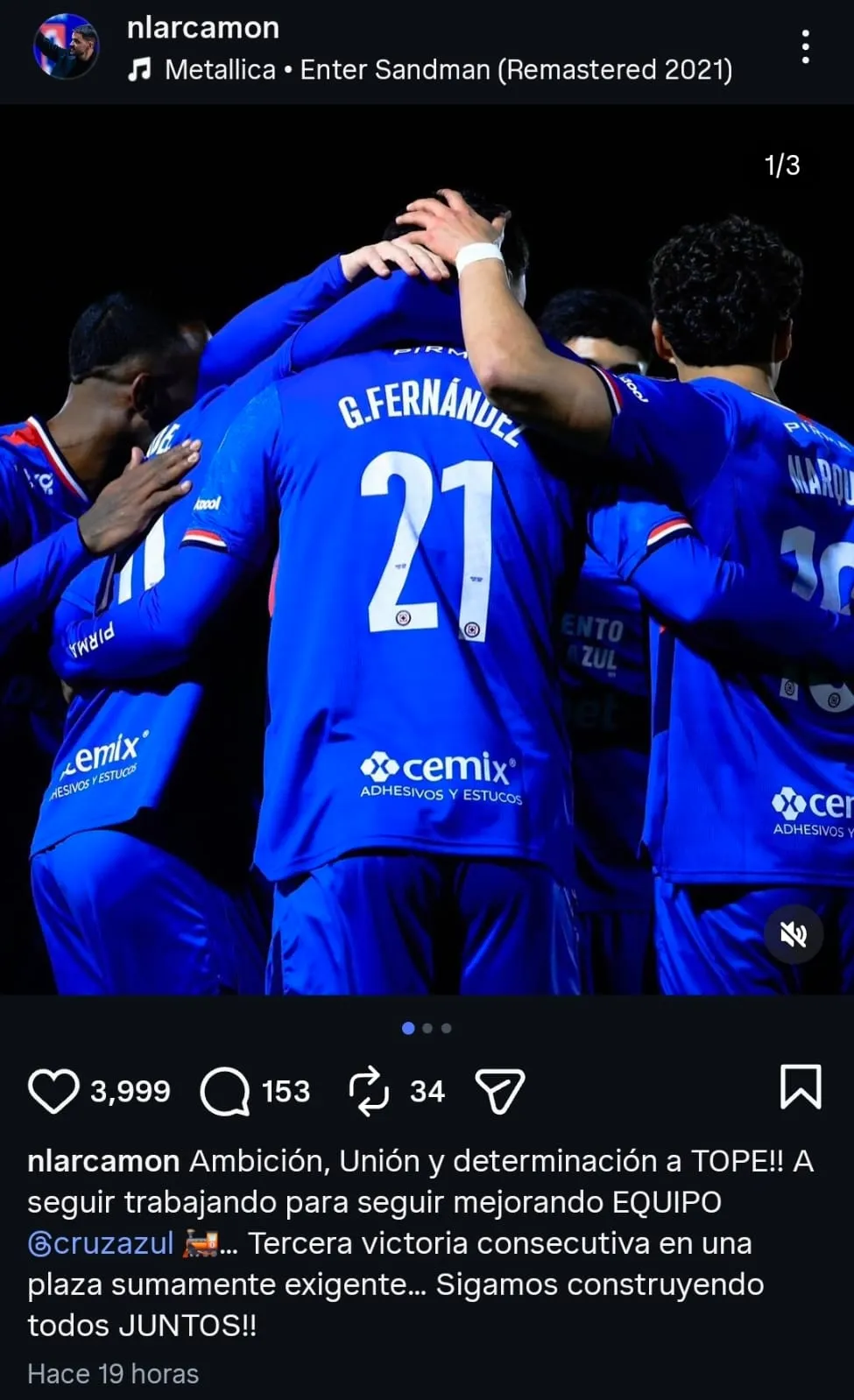Image resolution: width=854 pixels, height=1400 pixels.
Task: Click the Hace 19 horas timestamp
Action: [111, 1373]
